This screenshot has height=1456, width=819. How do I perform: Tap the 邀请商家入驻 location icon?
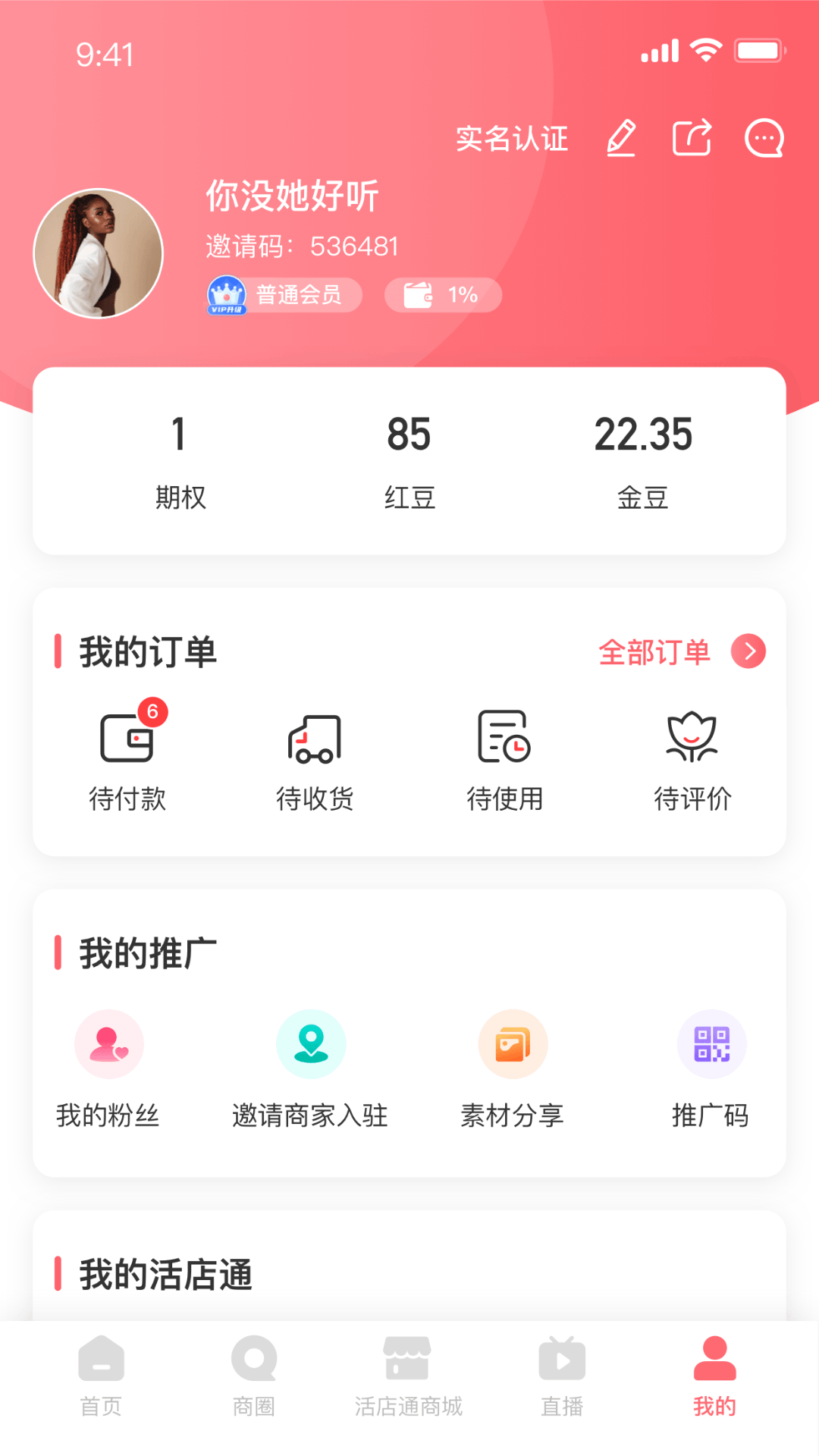(310, 1043)
